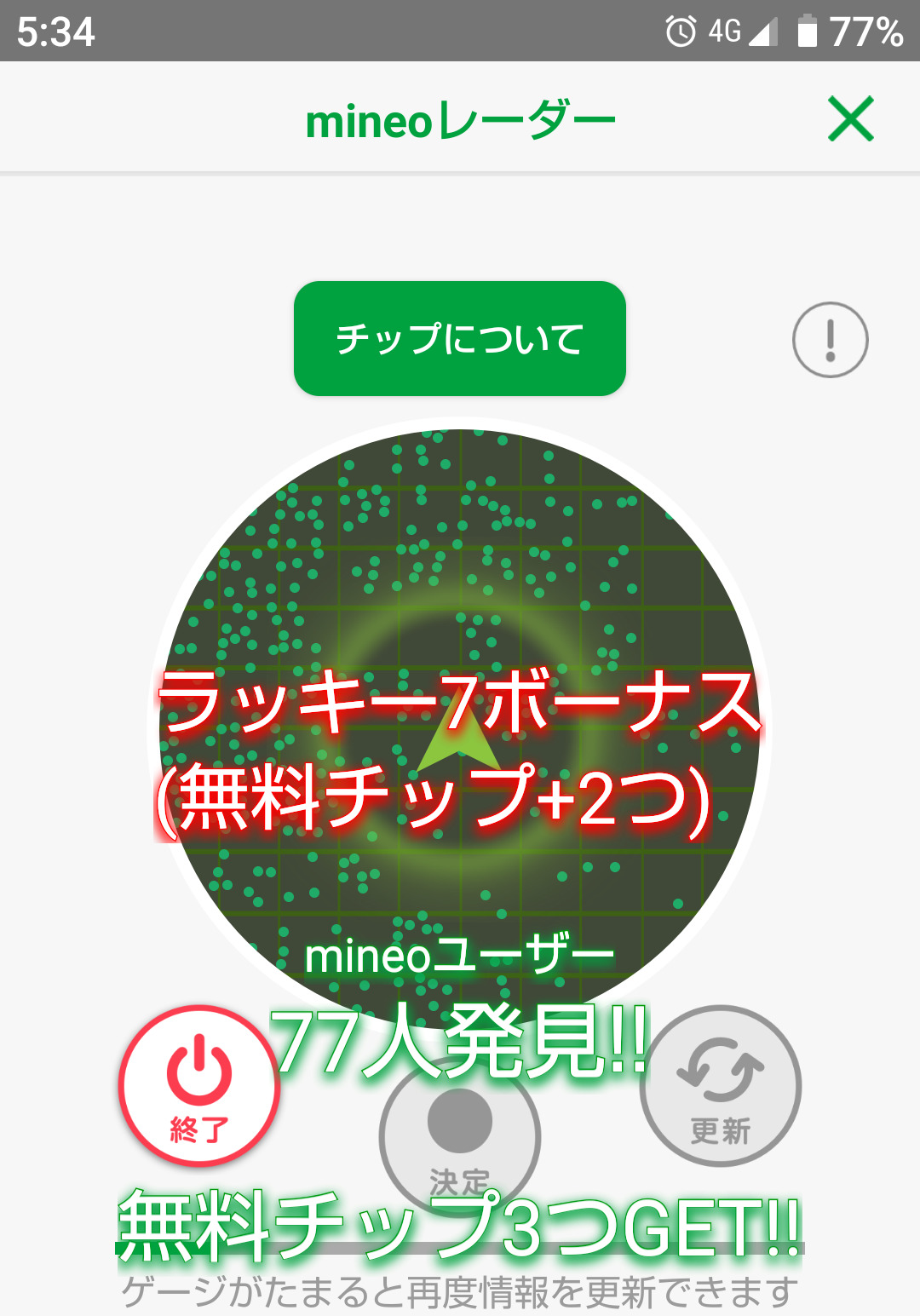Tap the red 終了 power button
The image size is (920, 1316).
tap(199, 1086)
